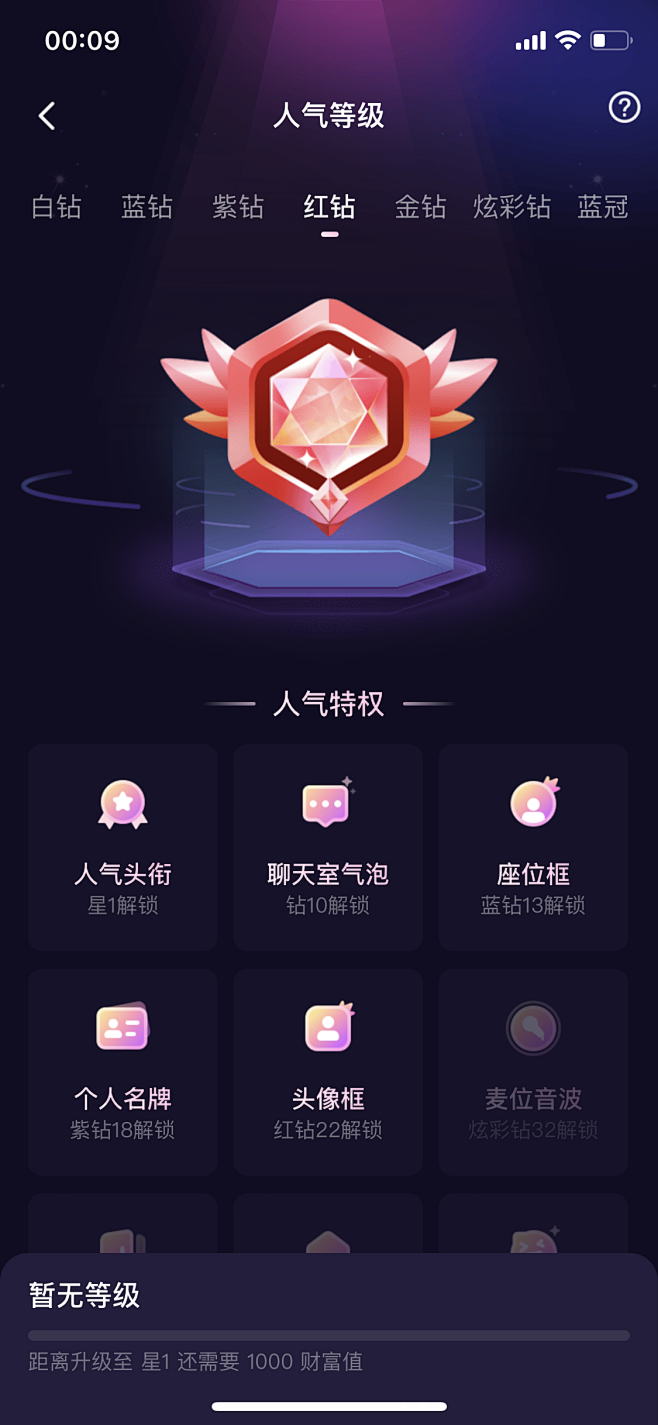Image resolution: width=658 pixels, height=1425 pixels.
Task: Switch to the 金钻 tab
Action: (x=420, y=207)
